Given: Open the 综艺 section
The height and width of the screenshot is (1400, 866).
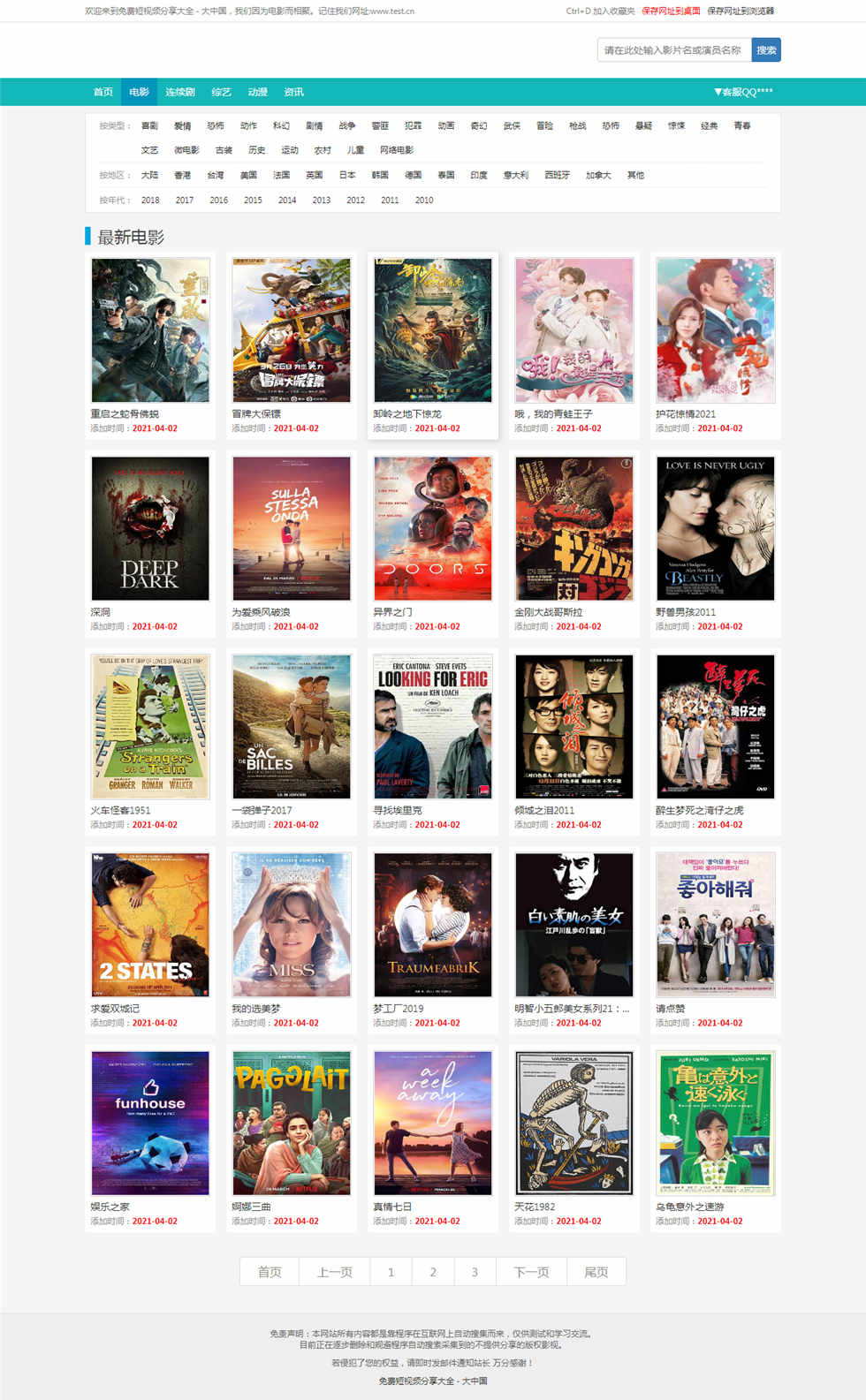Looking at the screenshot, I should click(221, 92).
